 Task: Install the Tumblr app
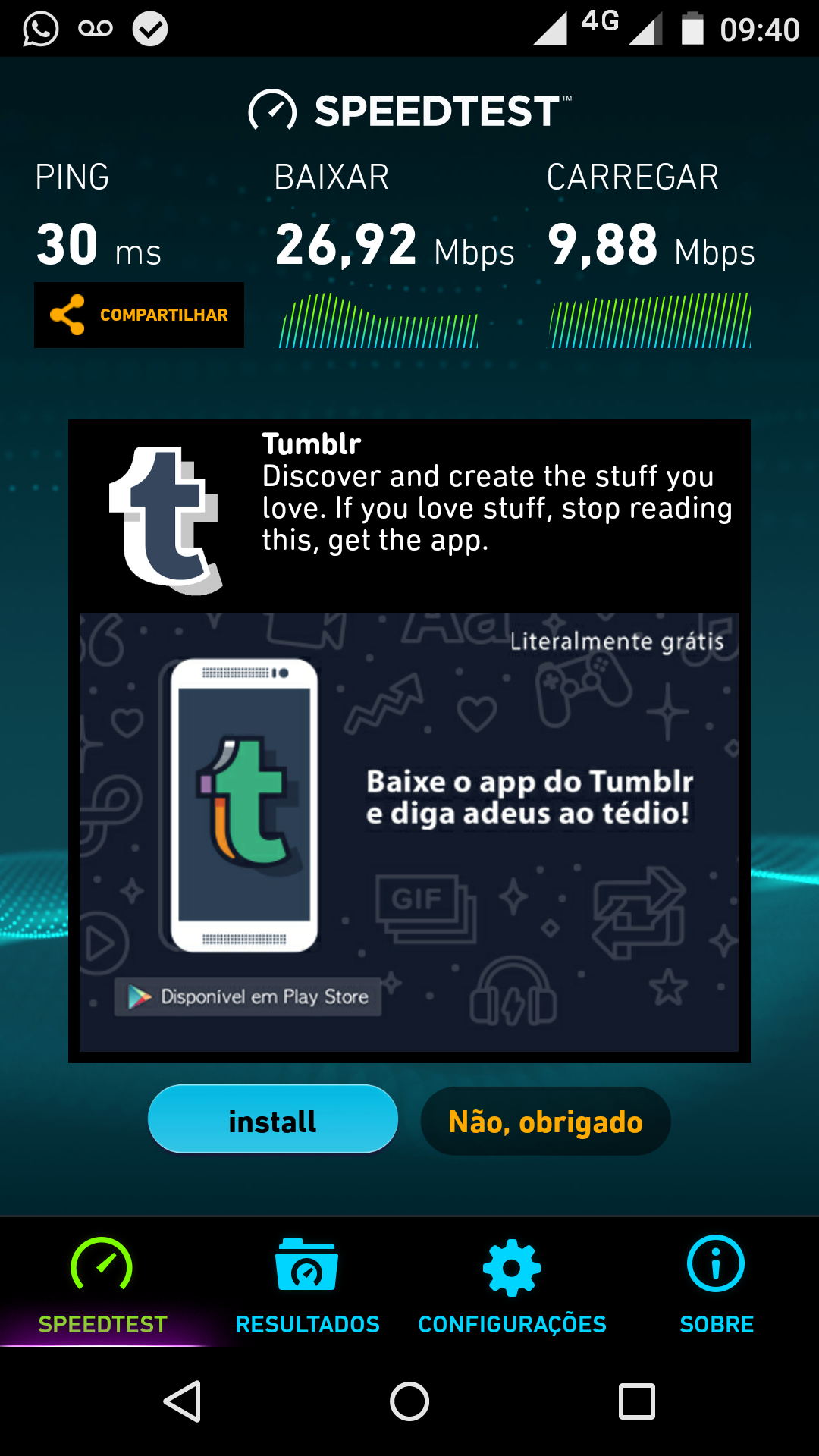pos(273,1119)
